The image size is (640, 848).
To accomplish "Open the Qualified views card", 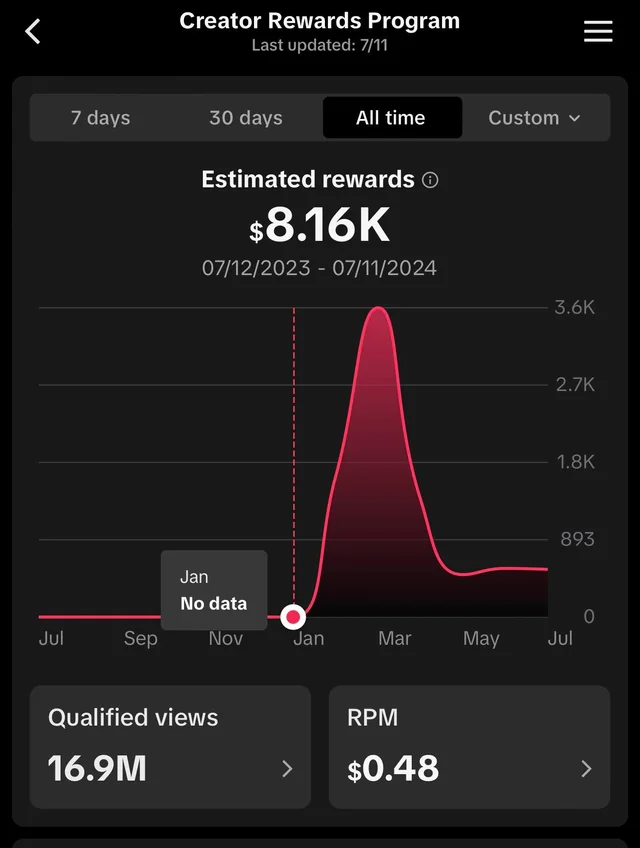I will pos(170,746).
